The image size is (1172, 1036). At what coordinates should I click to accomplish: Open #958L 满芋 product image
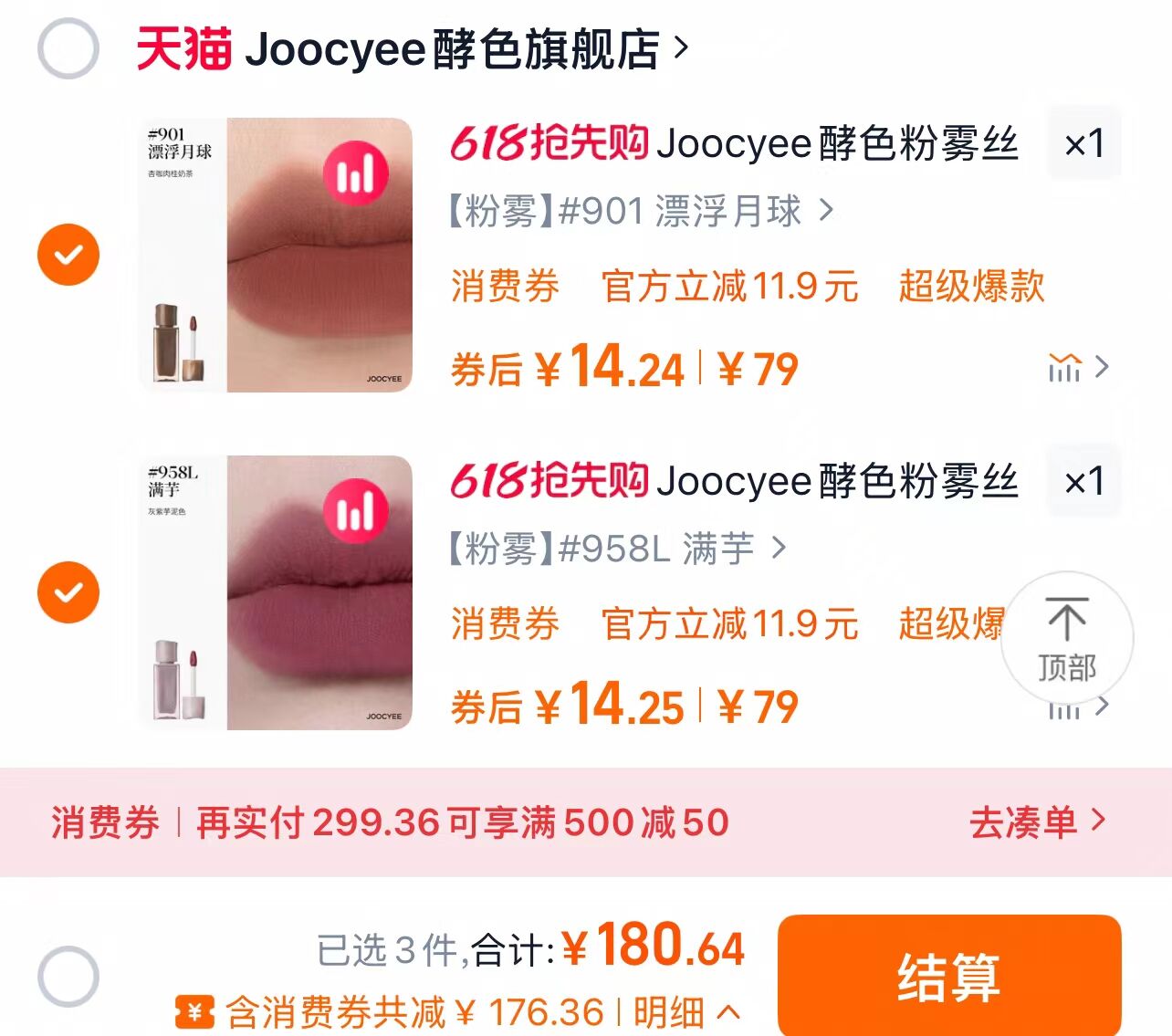[x=277, y=592]
